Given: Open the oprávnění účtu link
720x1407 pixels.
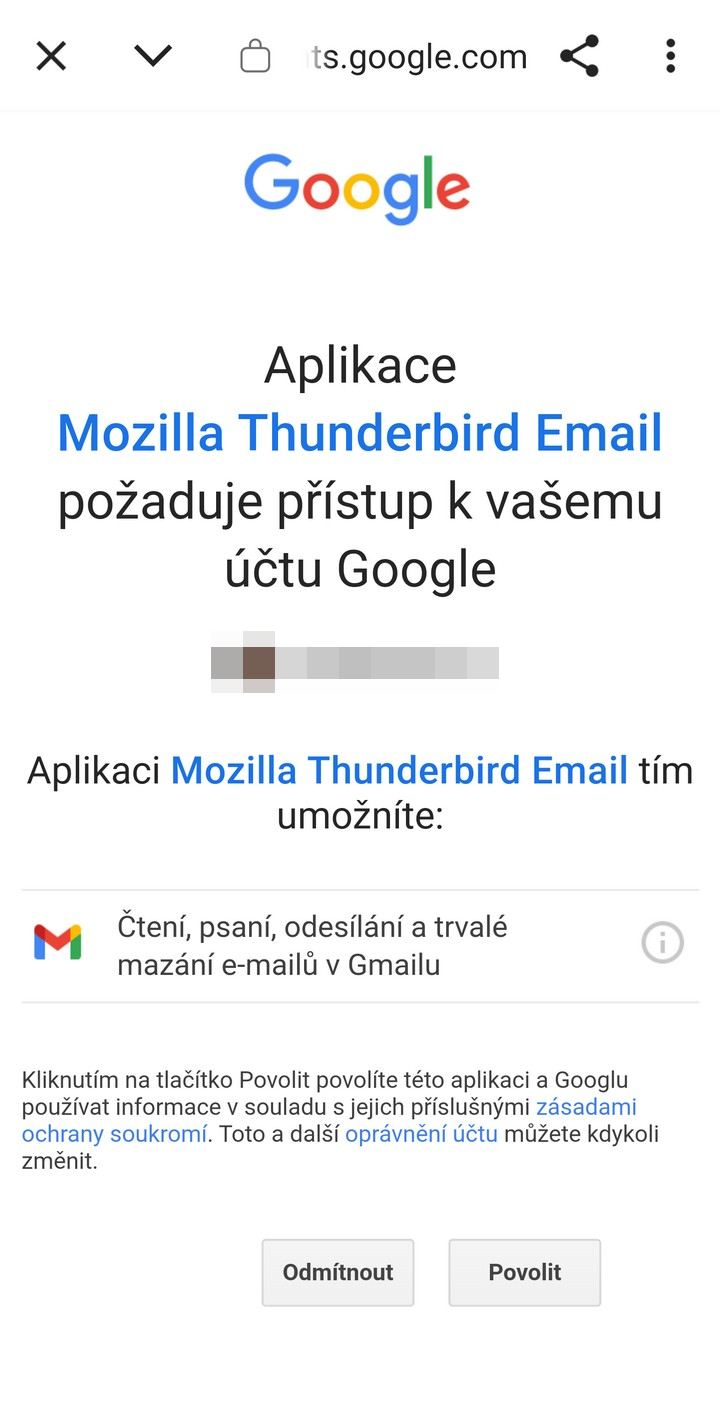Looking at the screenshot, I should pos(421,1134).
